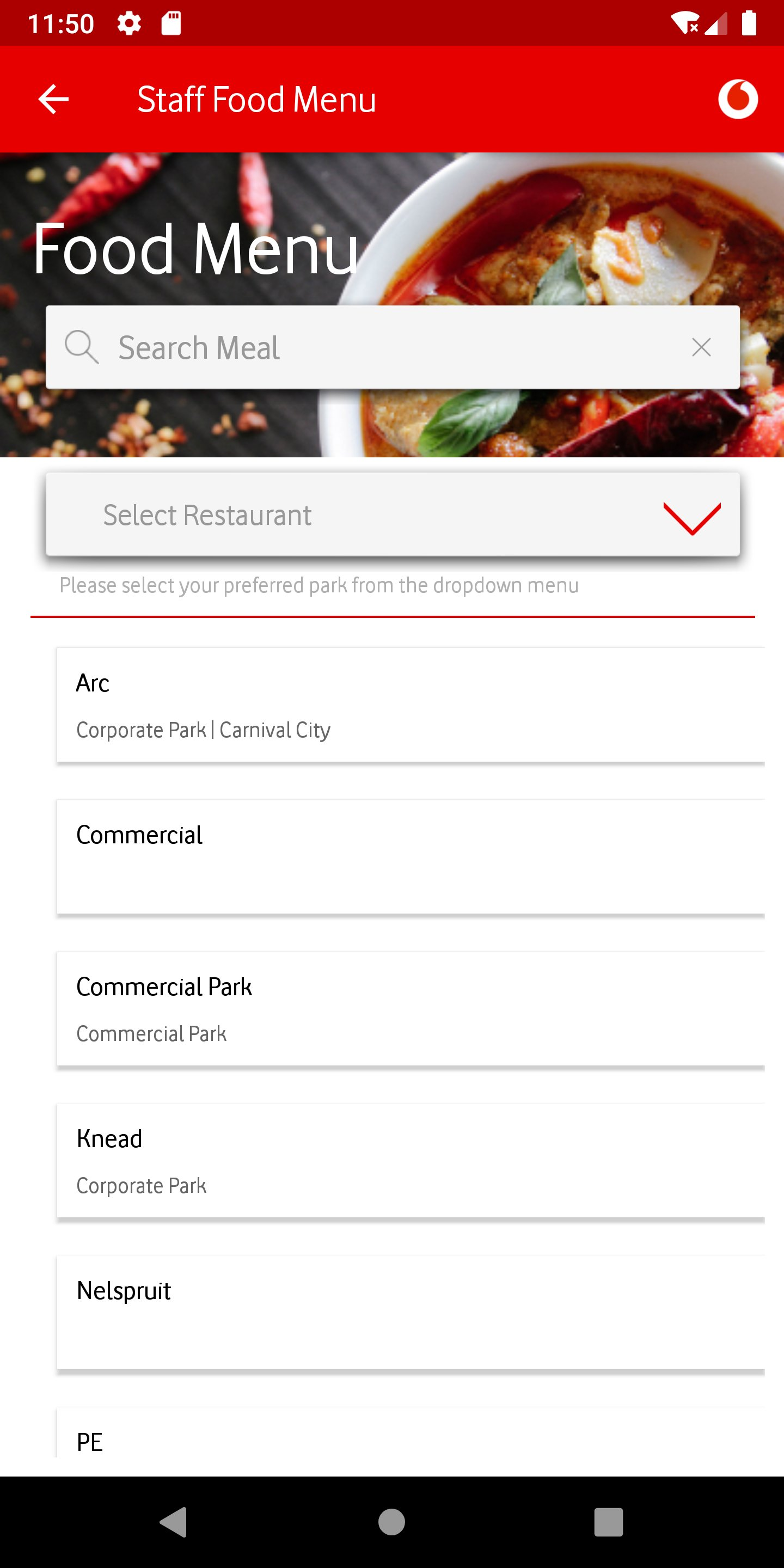This screenshot has width=784, height=1568.
Task: Clear the search field with the X icon
Action: [x=701, y=347]
